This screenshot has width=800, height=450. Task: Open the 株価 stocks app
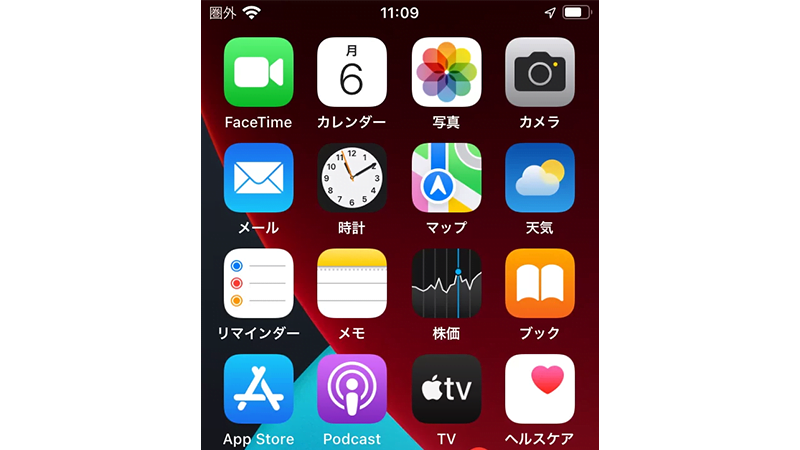click(447, 283)
